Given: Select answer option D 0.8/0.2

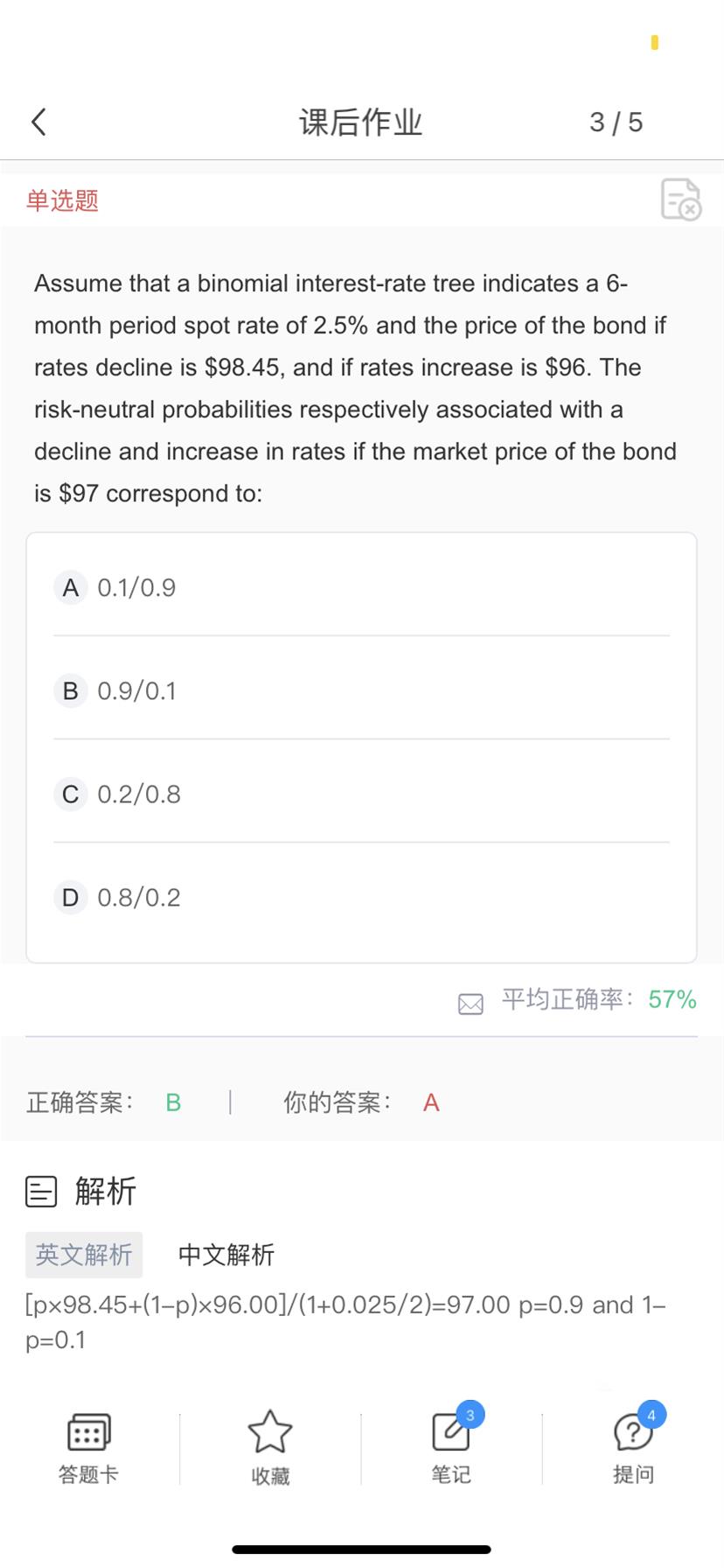Looking at the screenshot, I should [361, 897].
